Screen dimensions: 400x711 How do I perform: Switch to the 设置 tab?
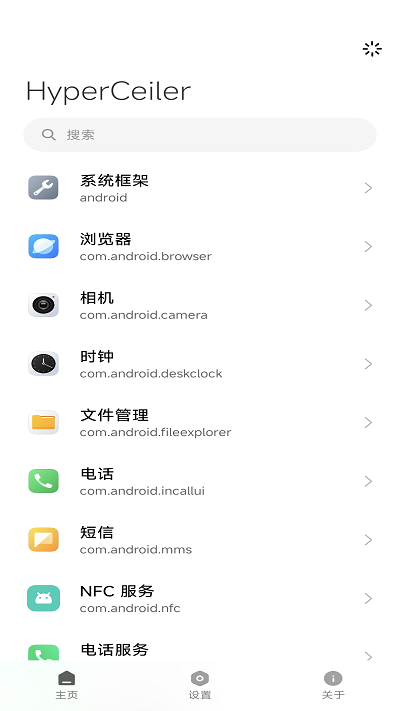point(200,685)
